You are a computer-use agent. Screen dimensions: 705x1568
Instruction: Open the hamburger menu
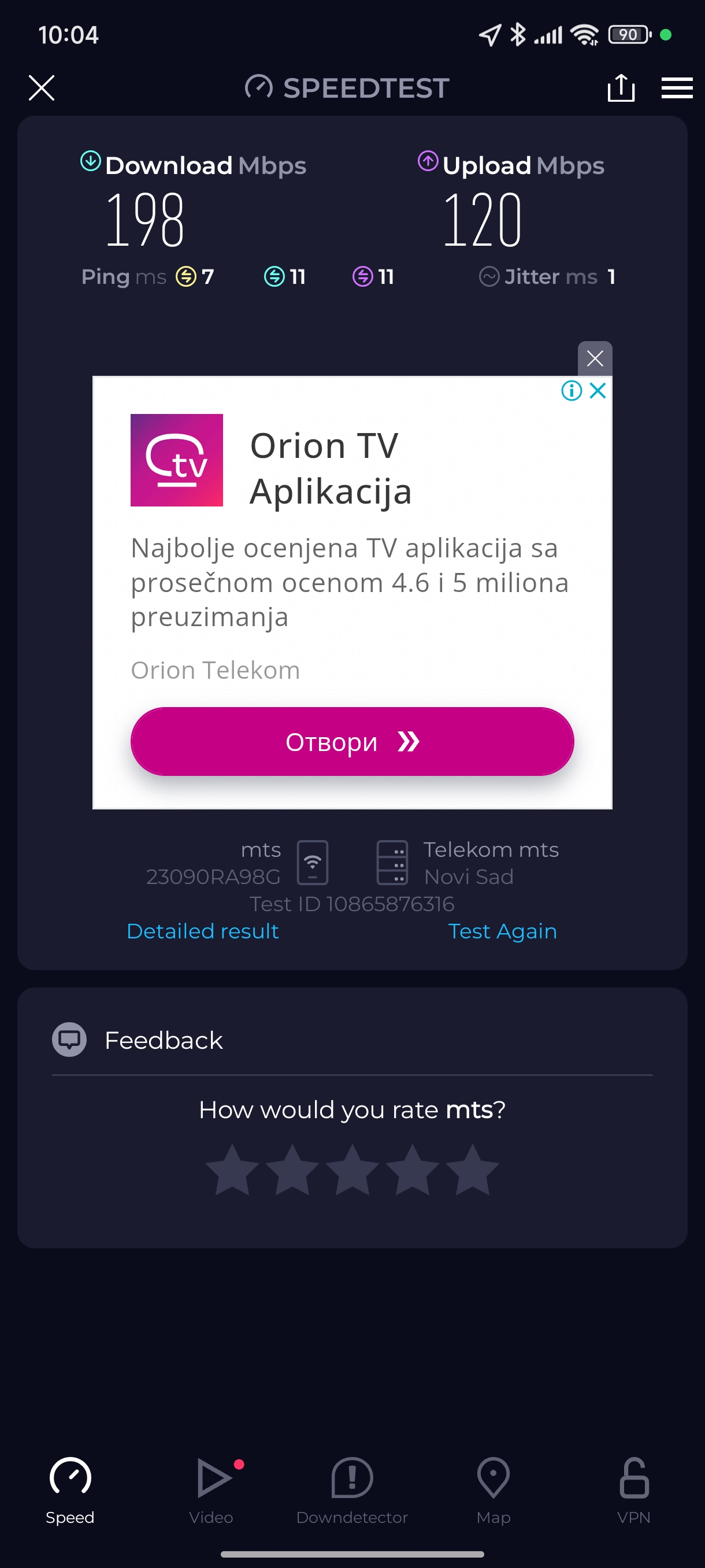pyautogui.click(x=677, y=88)
